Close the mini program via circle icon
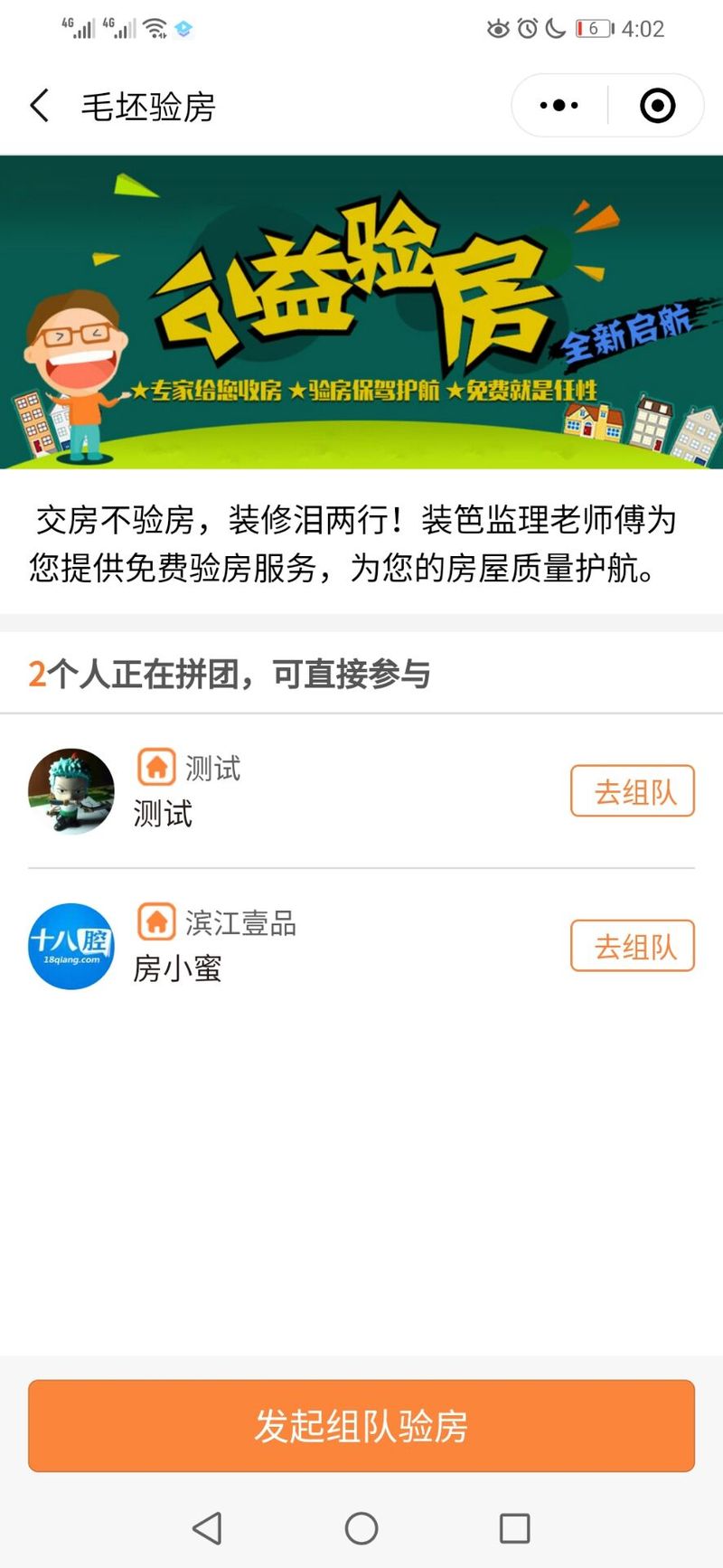 657,106
